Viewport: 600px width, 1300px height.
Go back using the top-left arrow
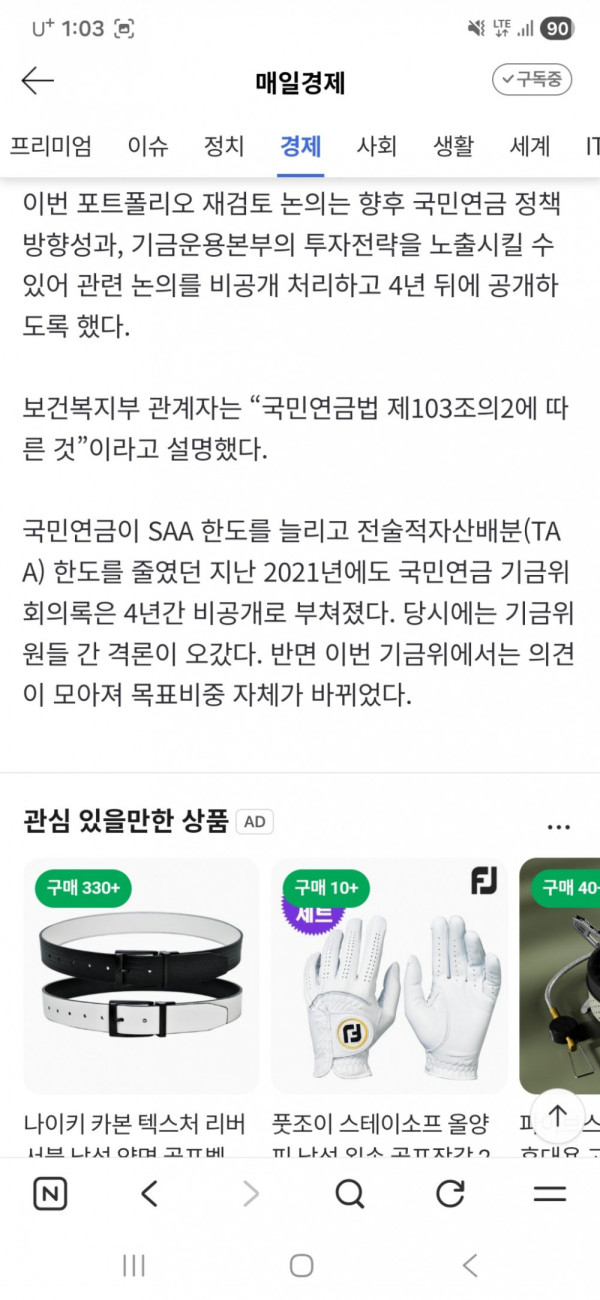click(x=38, y=81)
